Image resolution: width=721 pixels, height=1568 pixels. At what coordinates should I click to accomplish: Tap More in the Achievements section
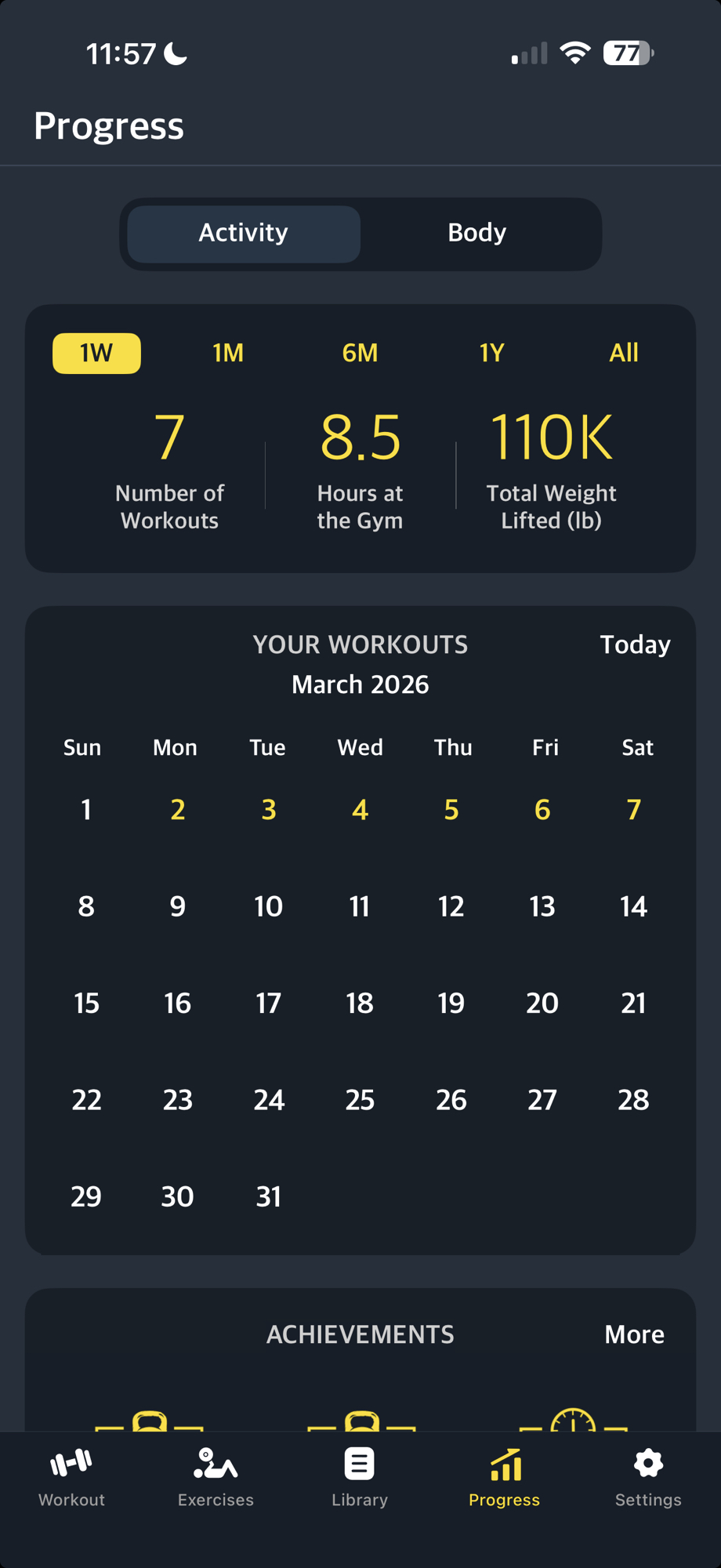634,1334
